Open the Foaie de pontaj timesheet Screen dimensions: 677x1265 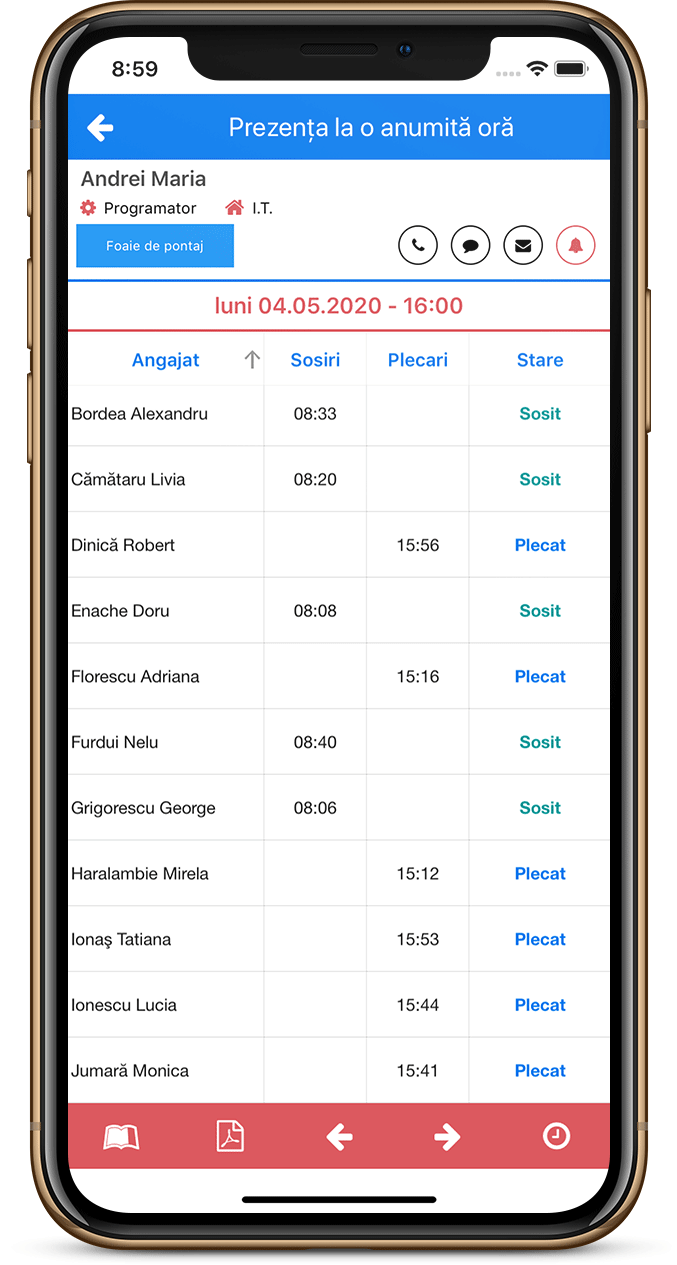(x=155, y=246)
